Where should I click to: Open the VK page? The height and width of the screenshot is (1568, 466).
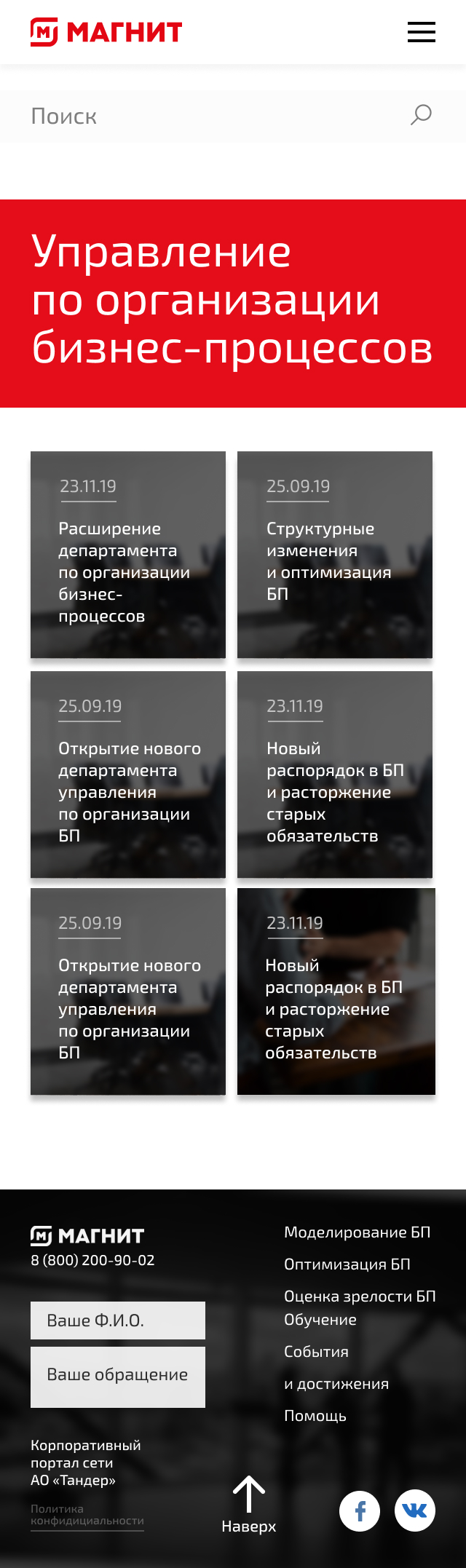[415, 1510]
